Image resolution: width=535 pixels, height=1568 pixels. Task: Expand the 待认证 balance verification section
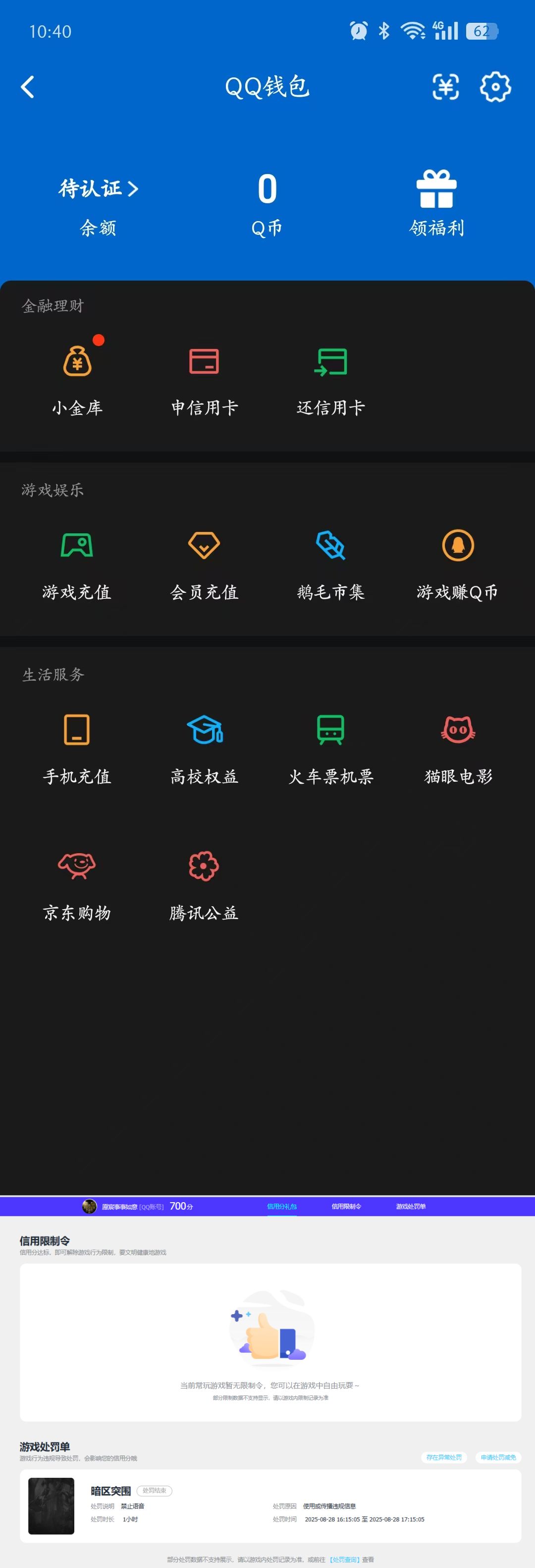(97, 189)
